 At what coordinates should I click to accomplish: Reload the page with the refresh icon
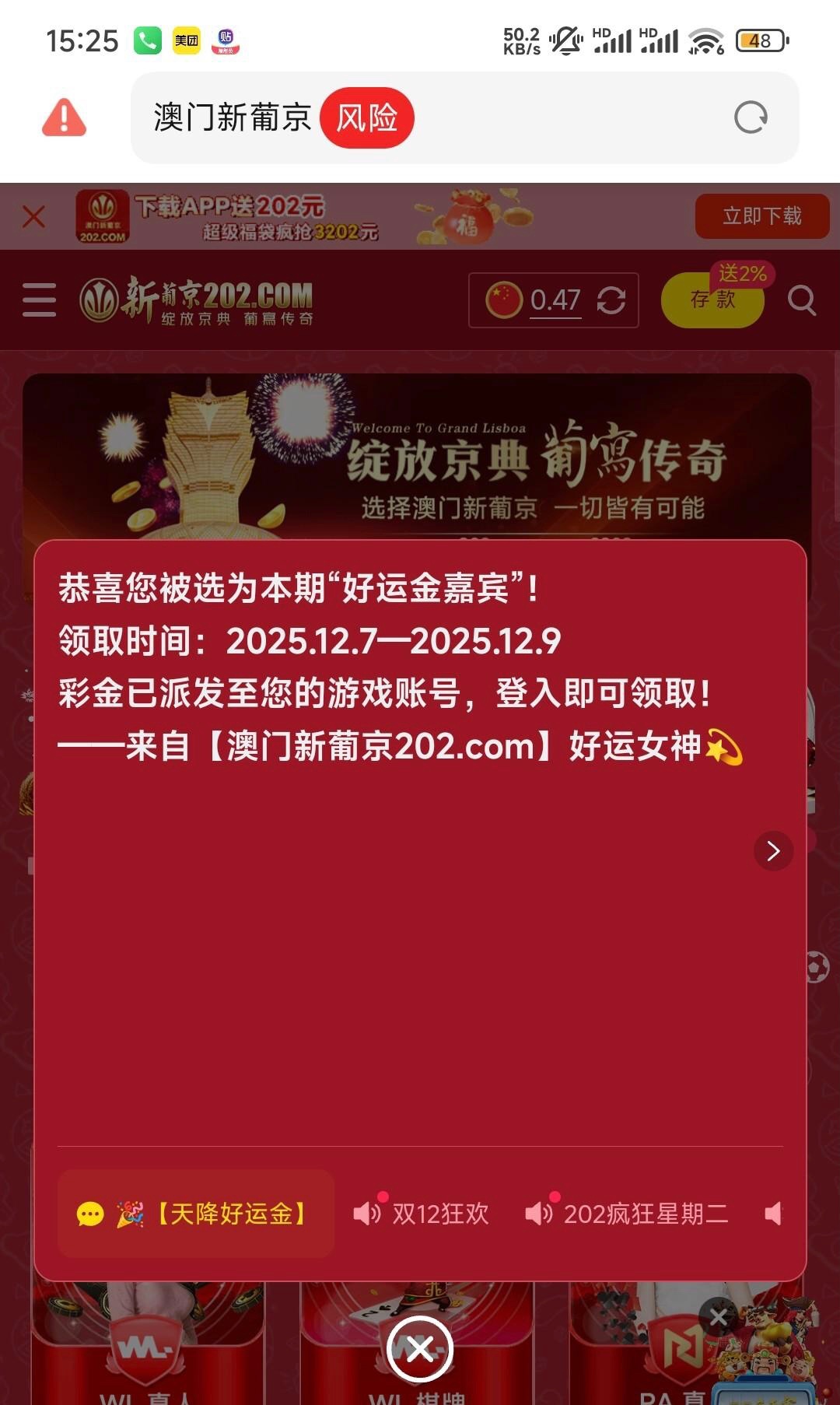click(751, 118)
